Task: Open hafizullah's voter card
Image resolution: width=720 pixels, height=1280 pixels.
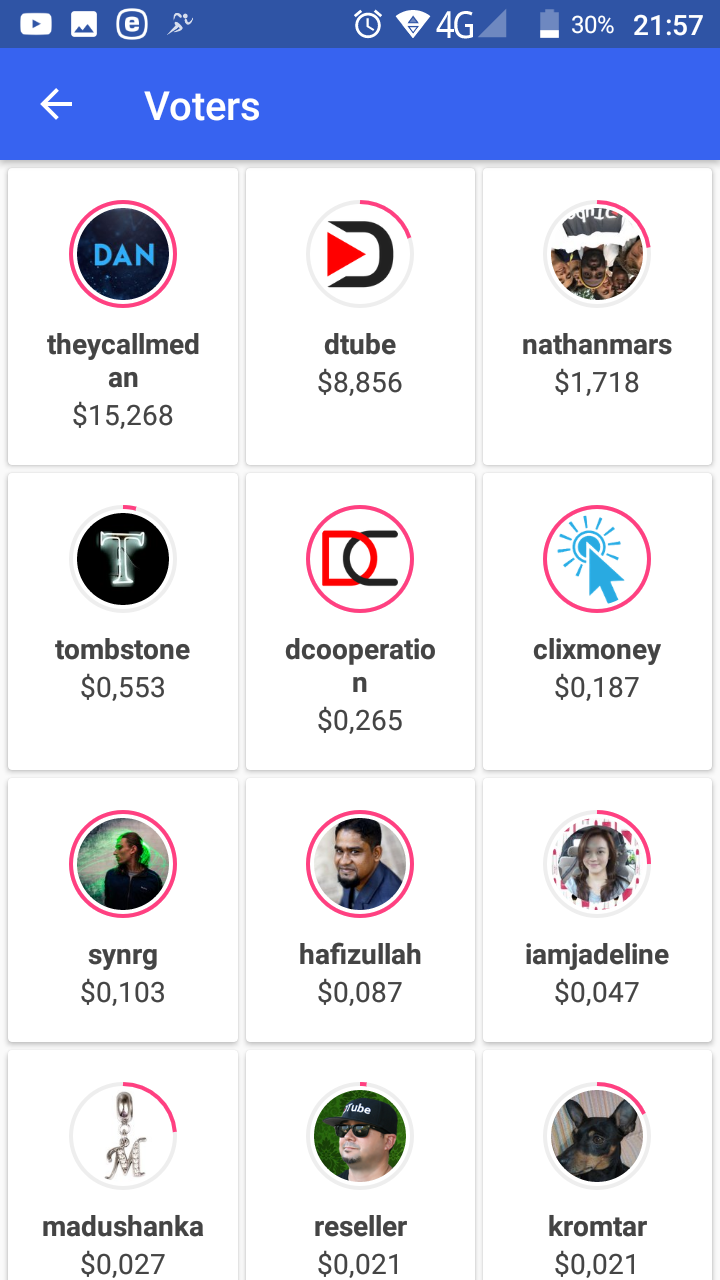Action: (x=360, y=910)
